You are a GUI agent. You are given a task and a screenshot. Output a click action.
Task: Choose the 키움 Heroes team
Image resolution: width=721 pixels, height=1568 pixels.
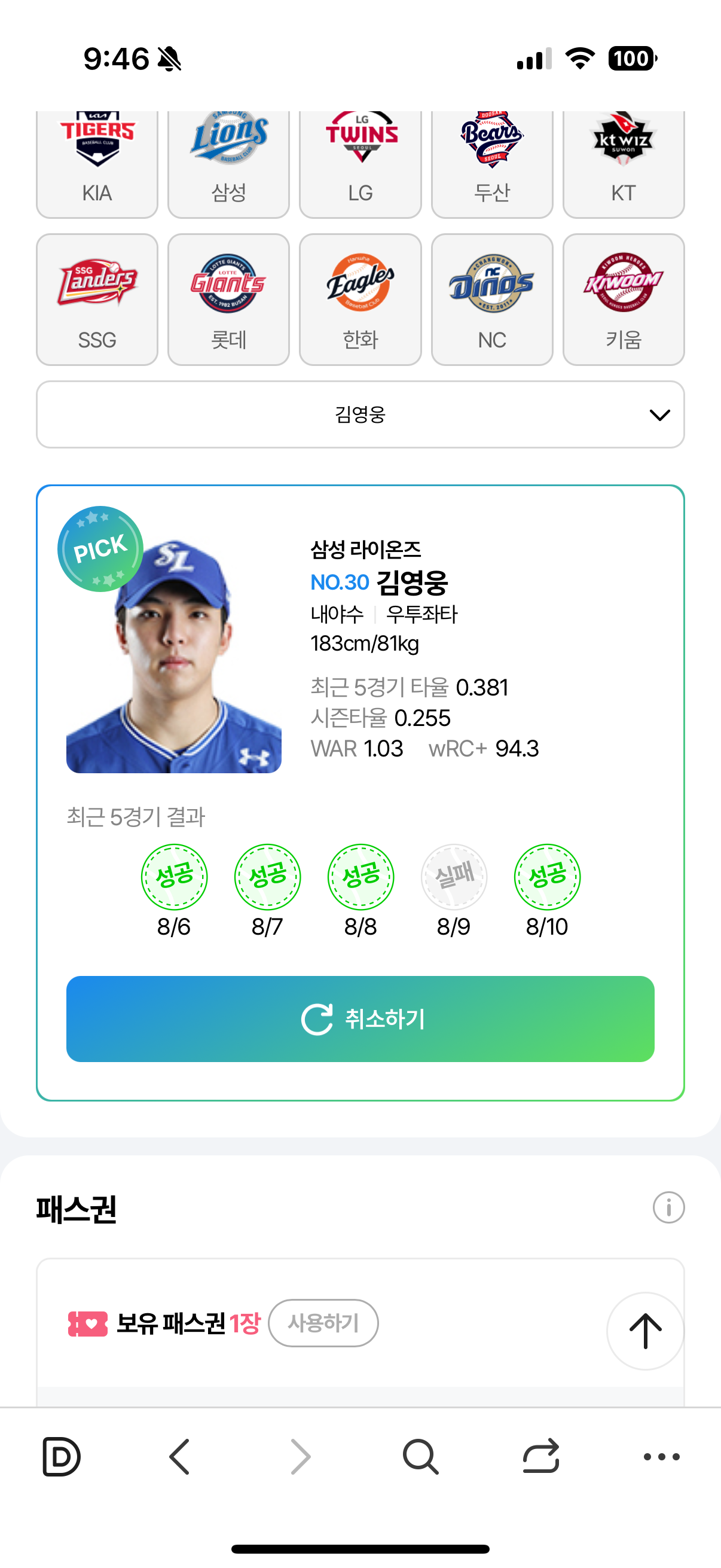[623, 299]
